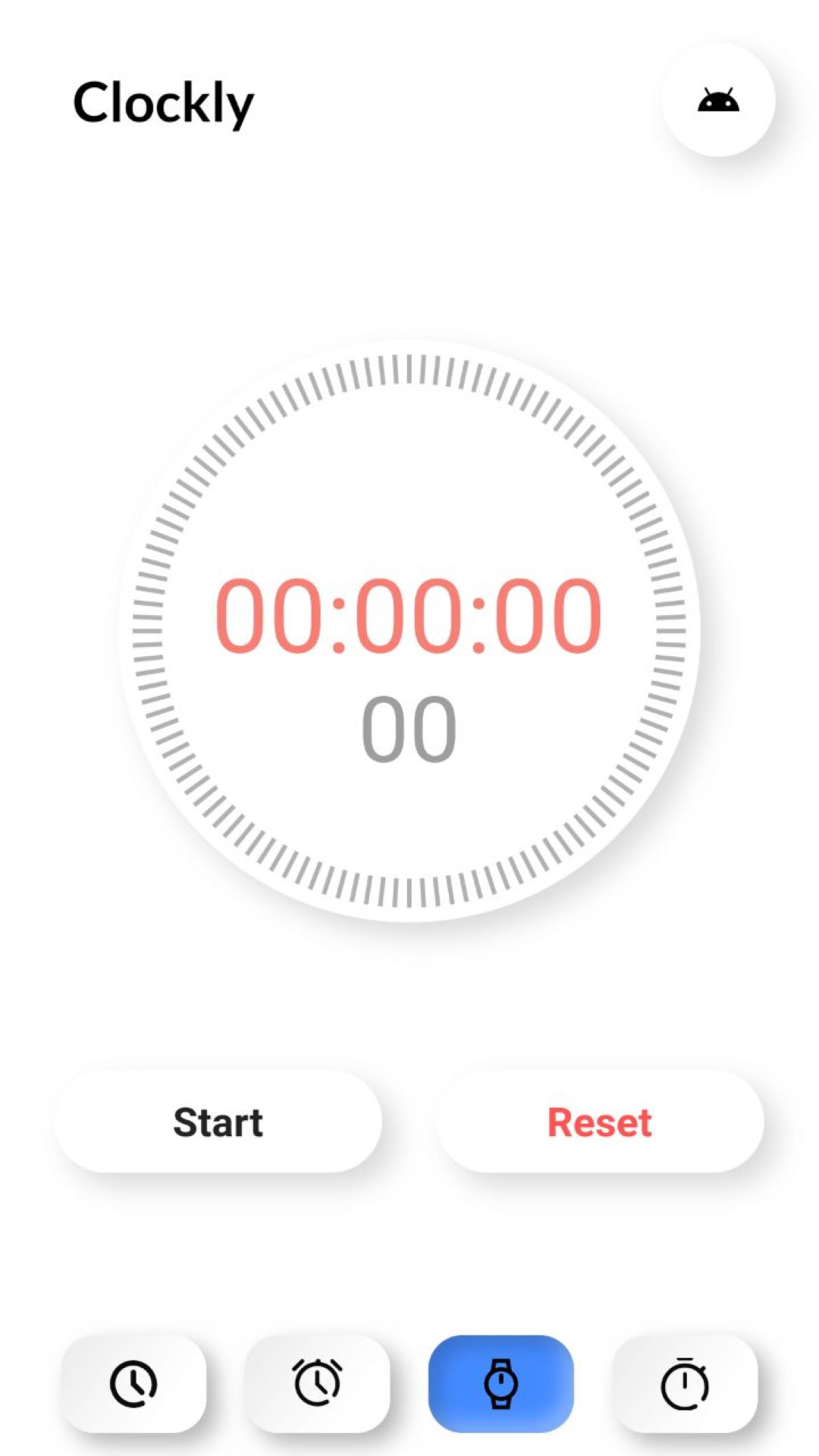Go to the timer tab
The width and height of the screenshot is (819, 1456).
coord(685,1384)
